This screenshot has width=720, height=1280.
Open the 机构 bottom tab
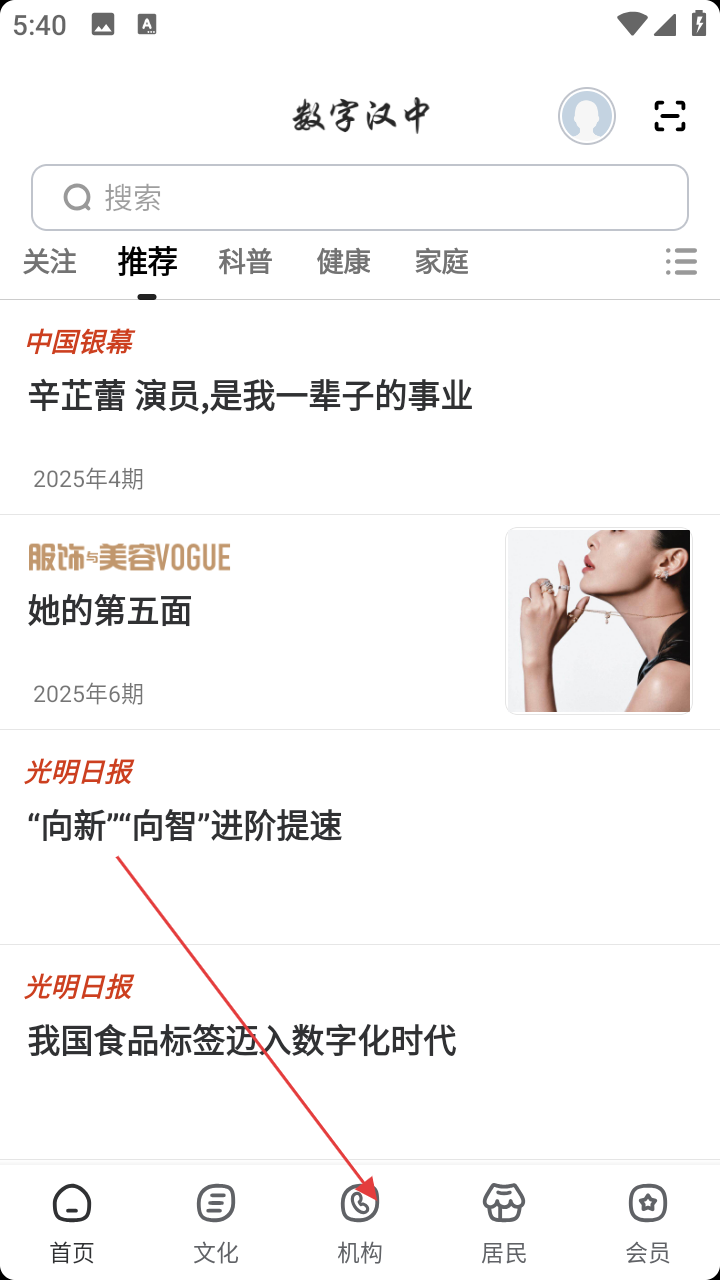pos(360,1222)
